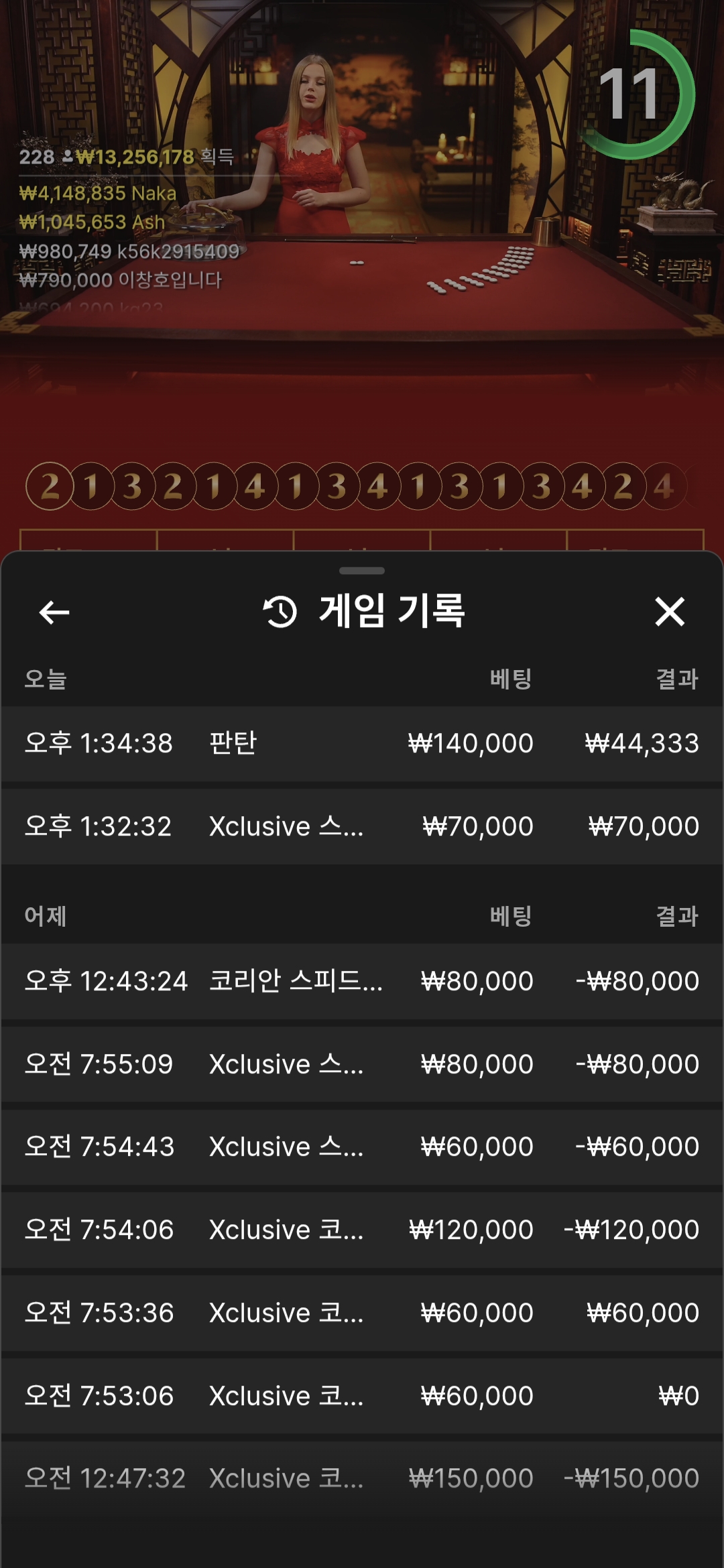Close the 게임 기록 game history sheet
Viewport: 724px width, 1568px height.
[x=669, y=612]
